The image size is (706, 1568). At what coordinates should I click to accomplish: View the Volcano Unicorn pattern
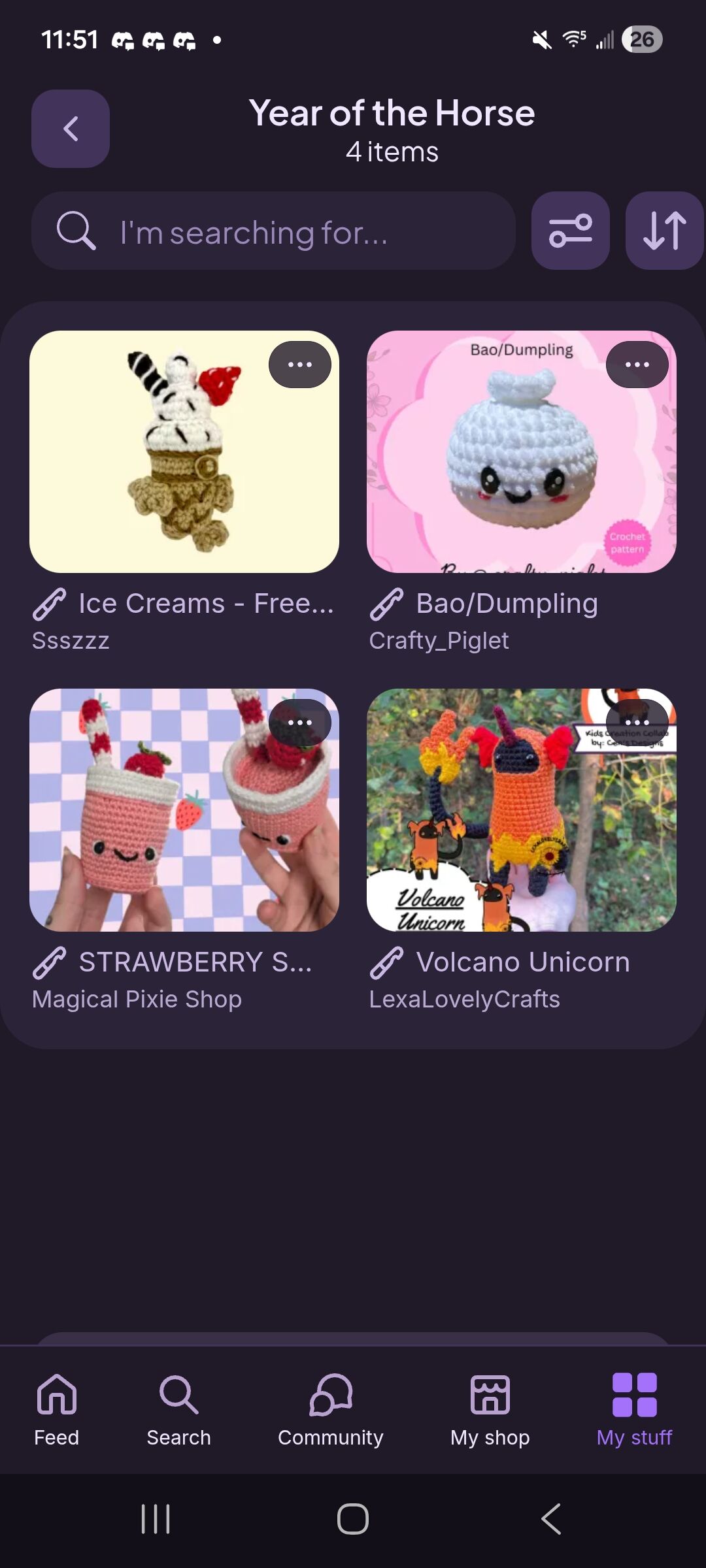pyautogui.click(x=521, y=810)
